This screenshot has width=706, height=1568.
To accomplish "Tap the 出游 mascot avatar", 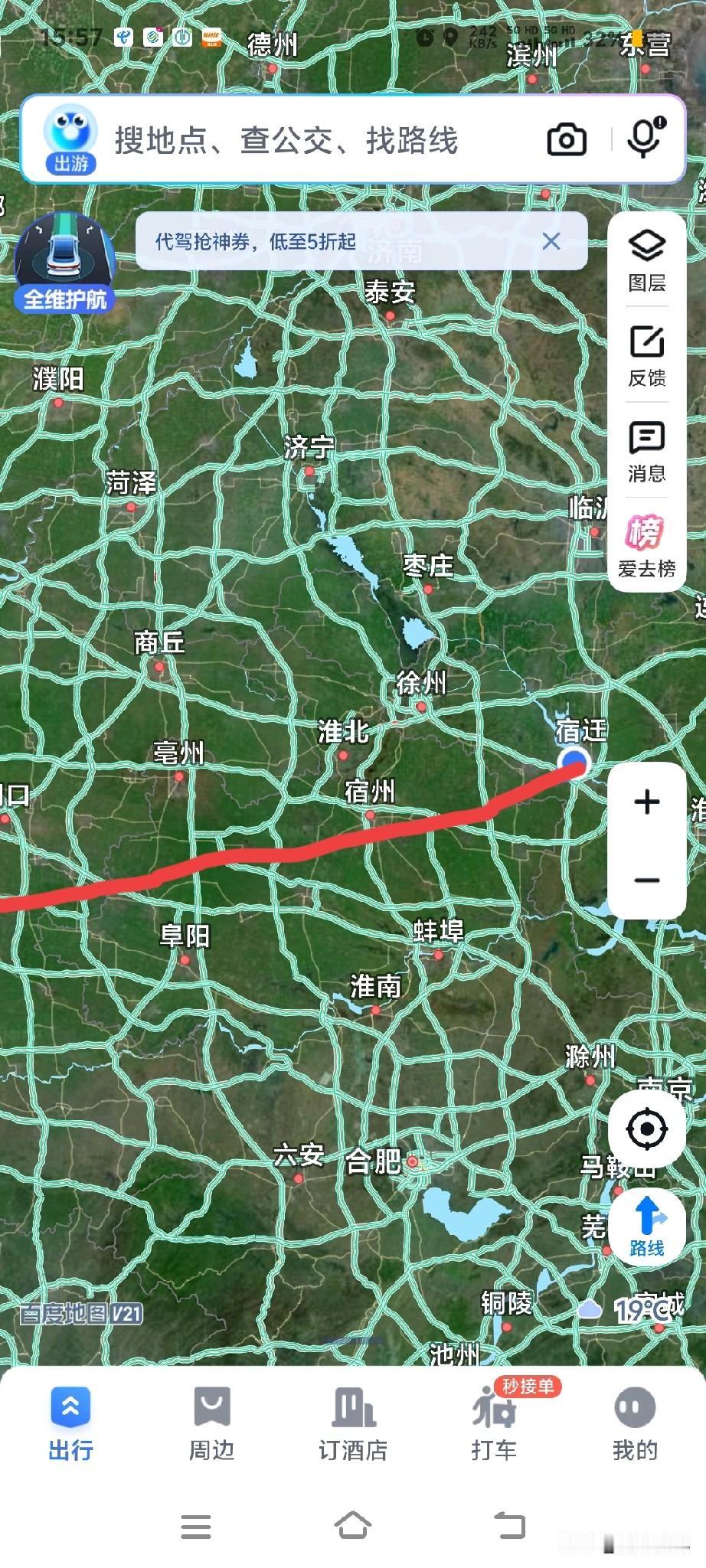I will pos(70,139).
